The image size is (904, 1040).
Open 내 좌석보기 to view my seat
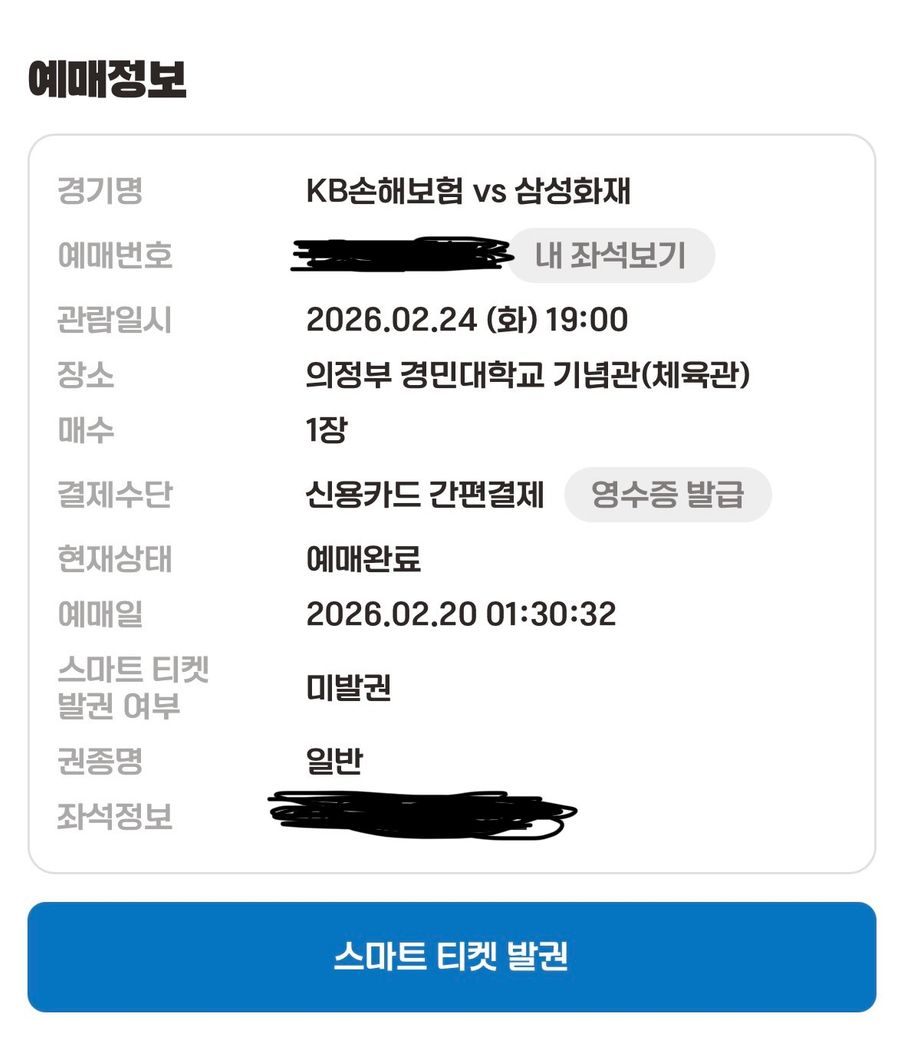(x=611, y=256)
